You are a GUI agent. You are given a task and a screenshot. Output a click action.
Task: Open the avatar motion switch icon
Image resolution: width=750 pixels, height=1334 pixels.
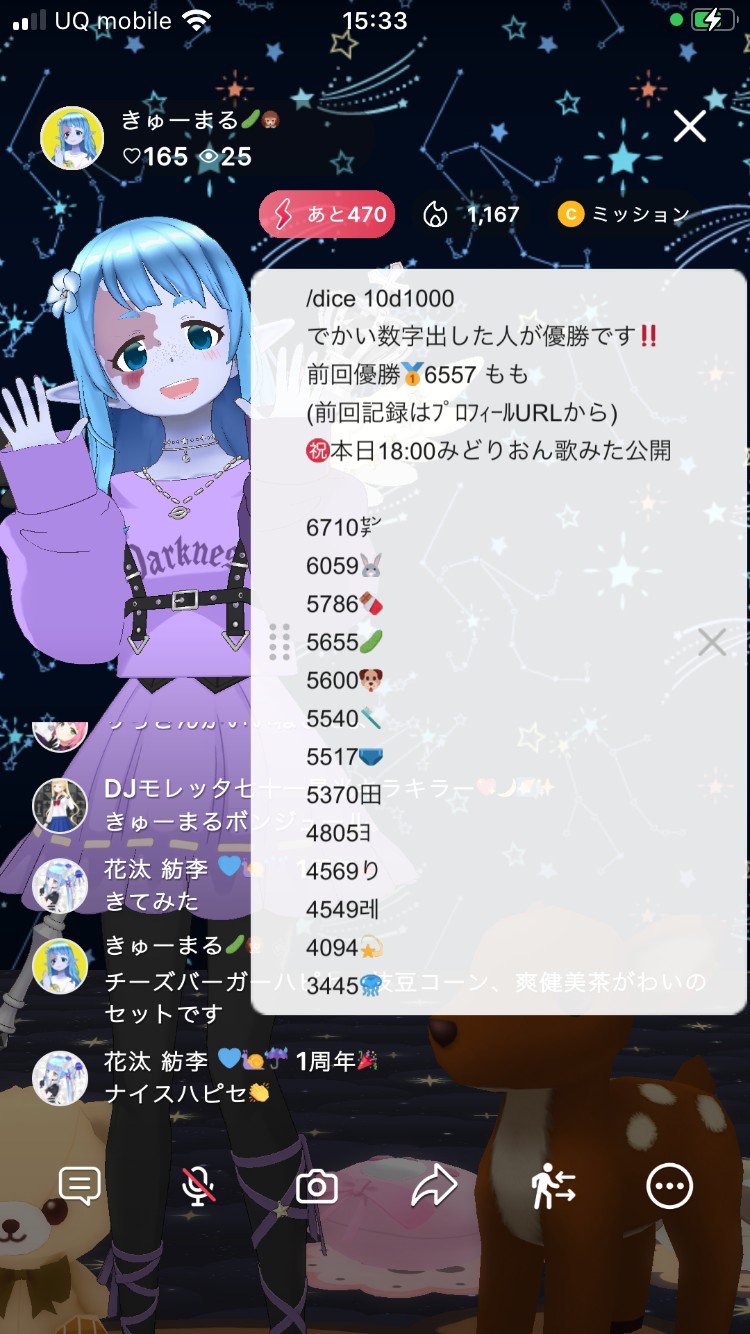click(x=553, y=1187)
